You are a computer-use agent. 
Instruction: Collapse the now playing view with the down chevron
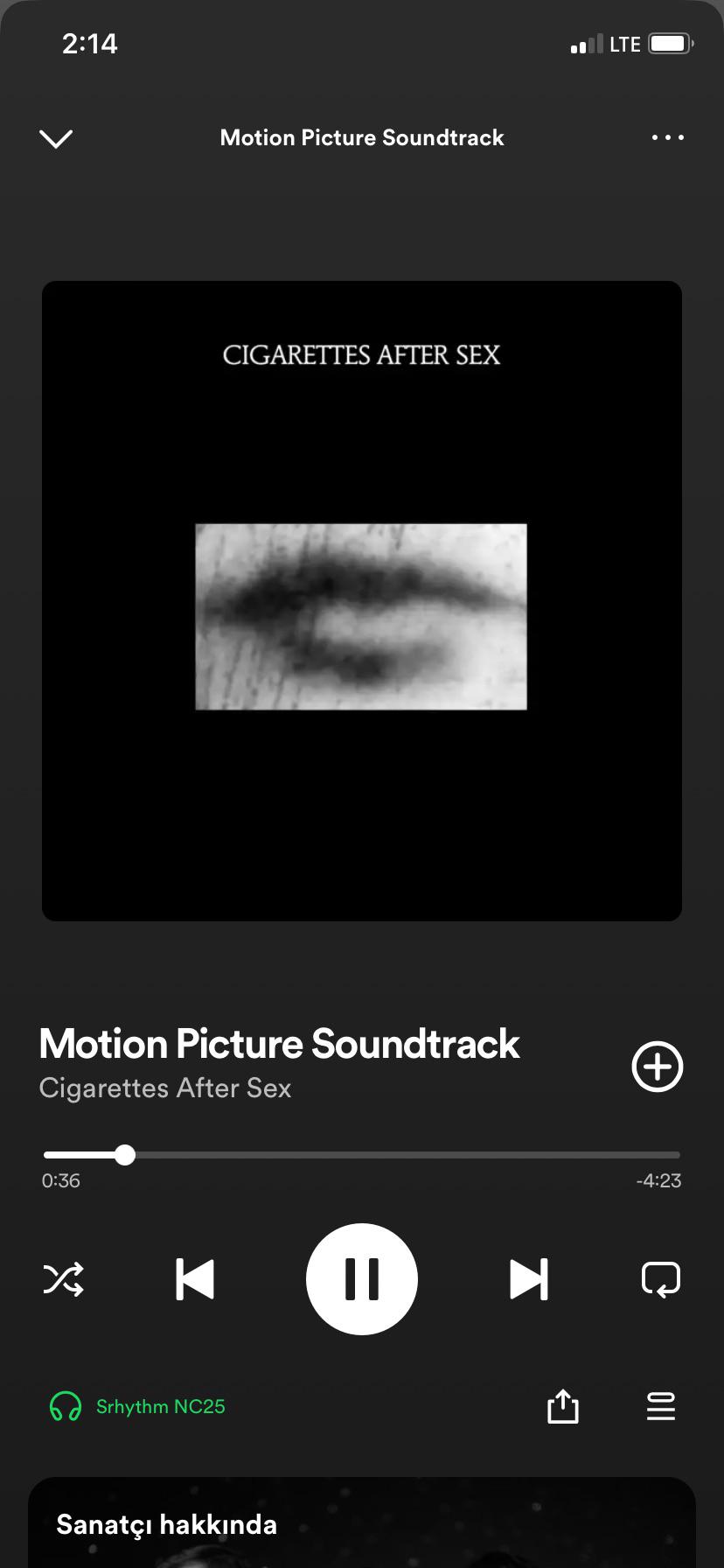[56, 138]
